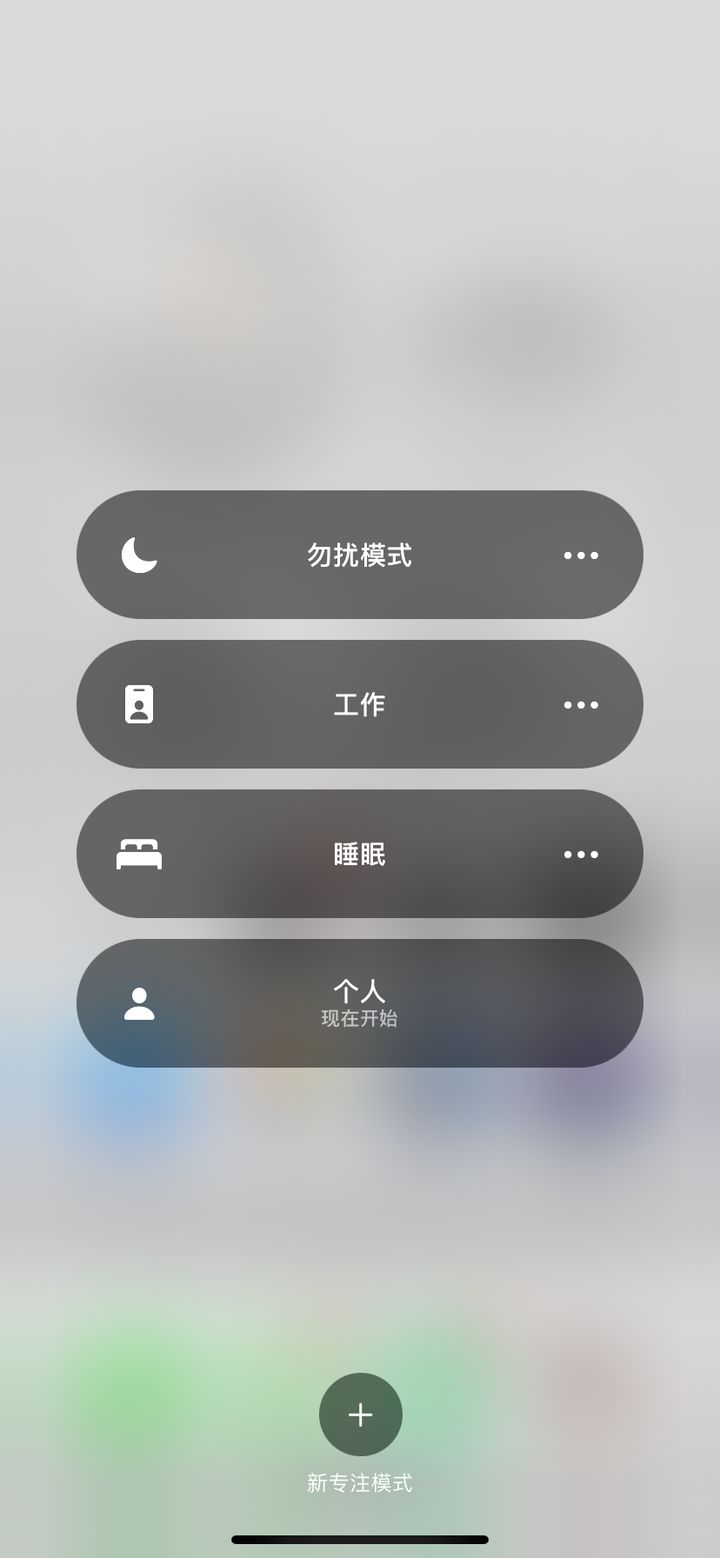Select the 勿扰模式 menu entry
This screenshot has height=1558, width=720.
point(360,555)
